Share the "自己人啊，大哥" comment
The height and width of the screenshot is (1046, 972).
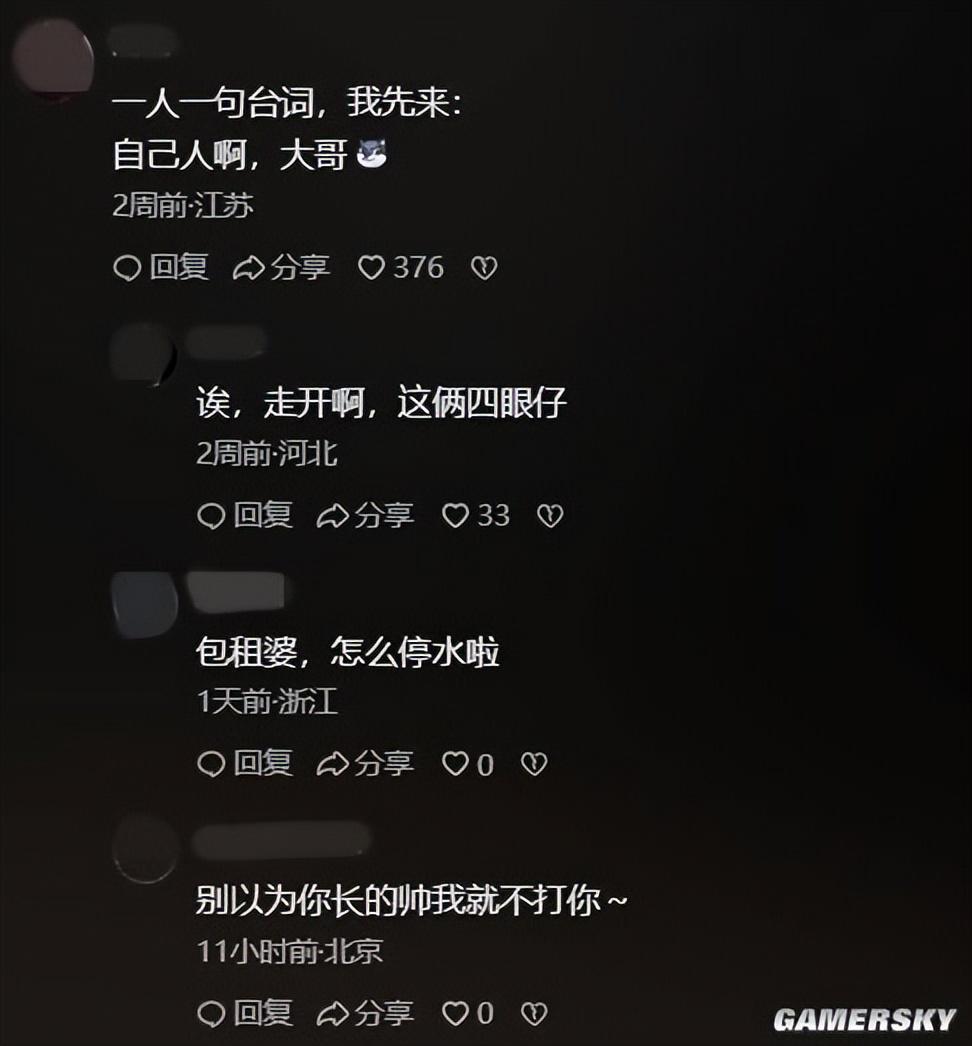[281, 268]
